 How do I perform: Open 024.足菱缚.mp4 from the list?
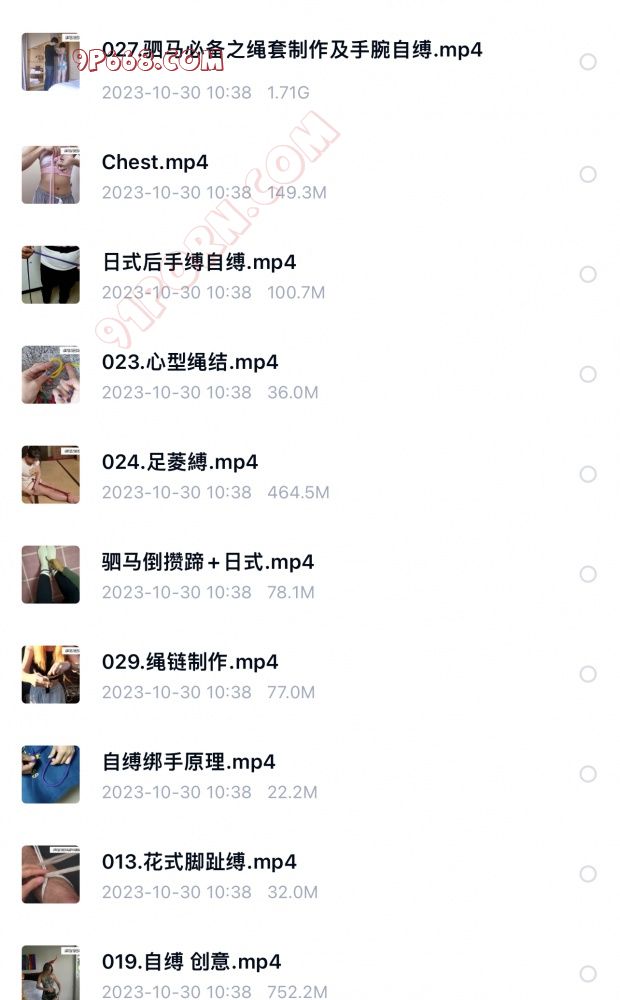point(180,463)
